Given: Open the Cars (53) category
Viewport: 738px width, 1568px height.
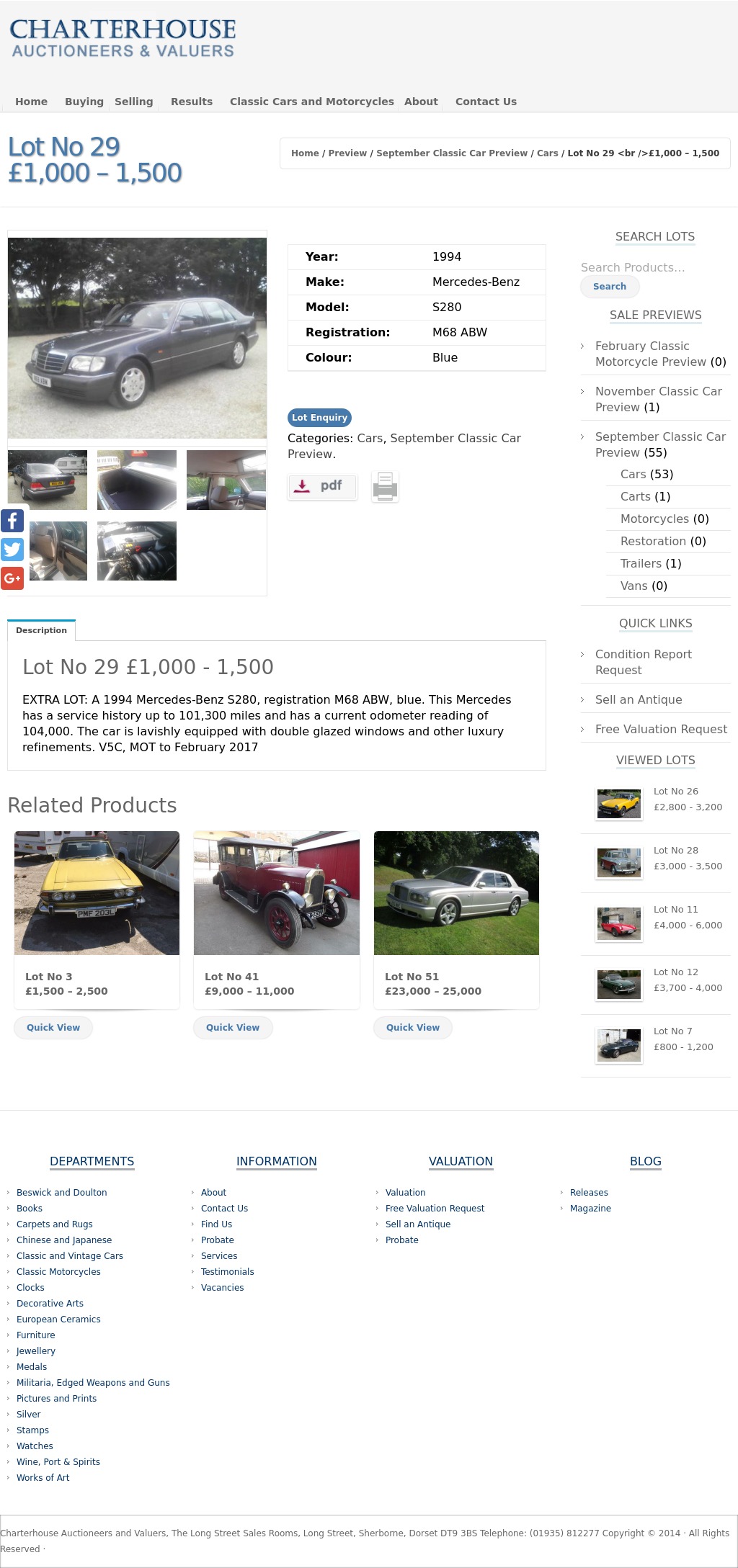Looking at the screenshot, I should [x=646, y=474].
